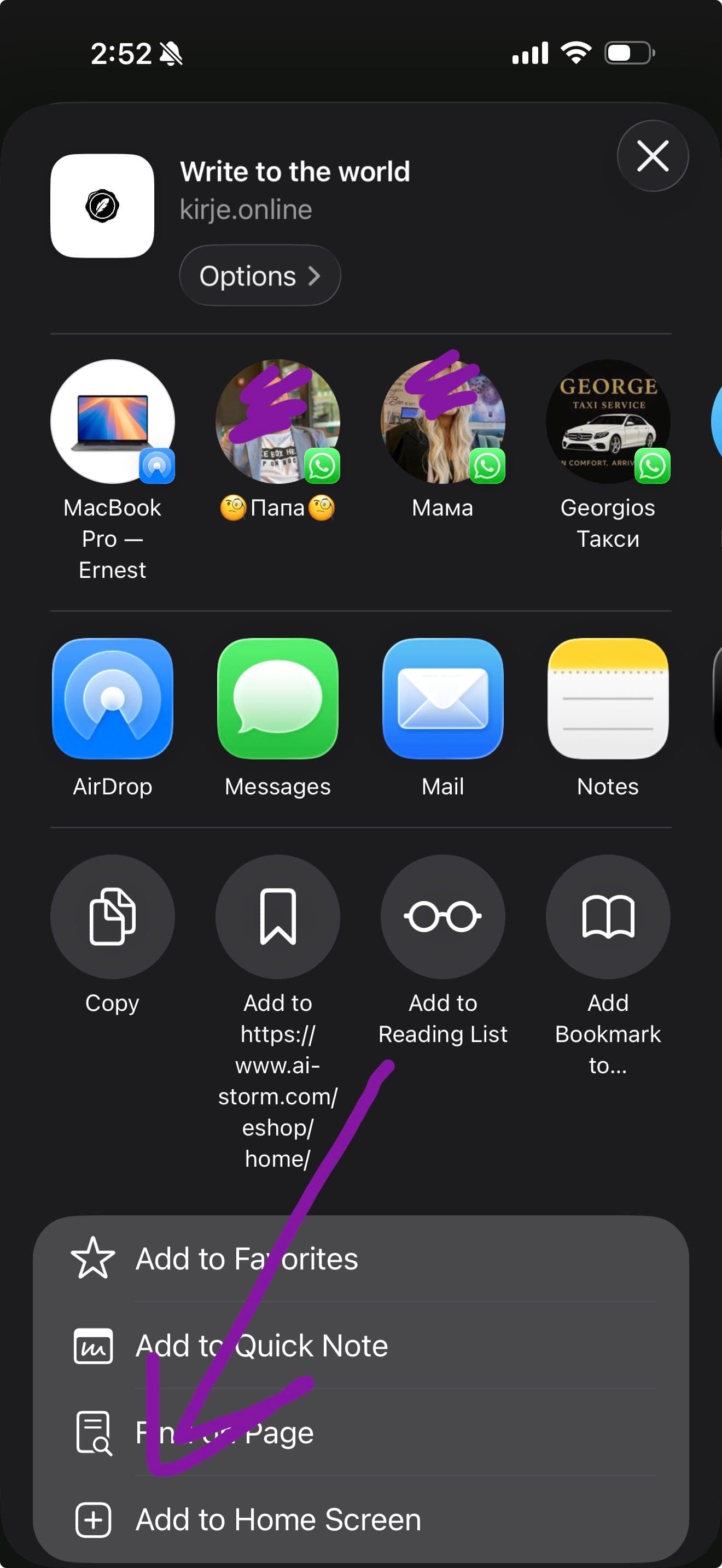AirDrop to MacBook Pro — Ernest
This screenshot has width=722, height=1568.
click(x=113, y=422)
